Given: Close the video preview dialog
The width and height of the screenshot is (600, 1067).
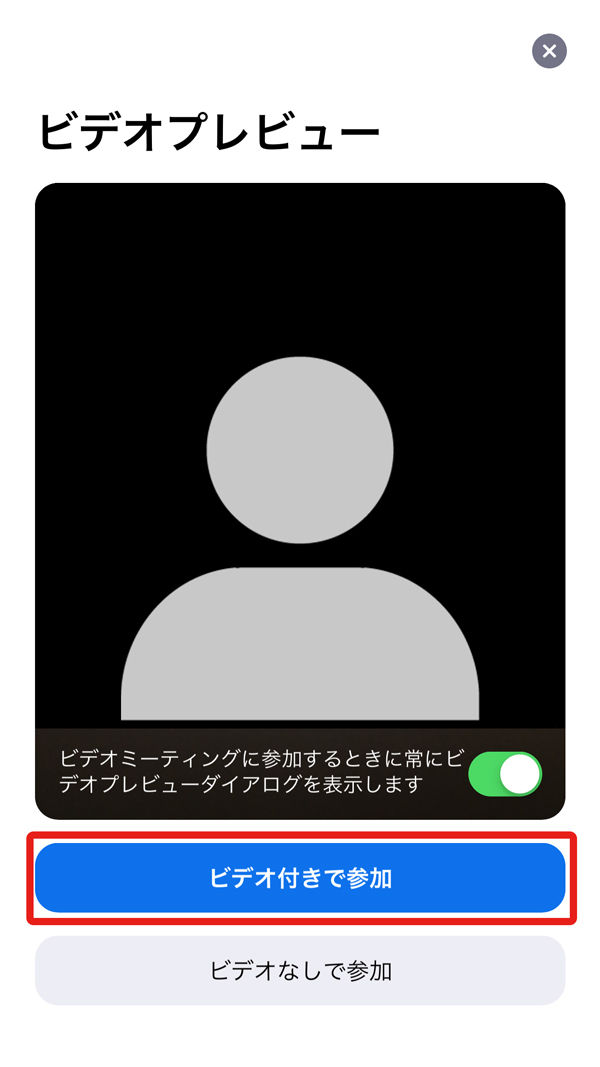Looking at the screenshot, I should tap(549, 51).
